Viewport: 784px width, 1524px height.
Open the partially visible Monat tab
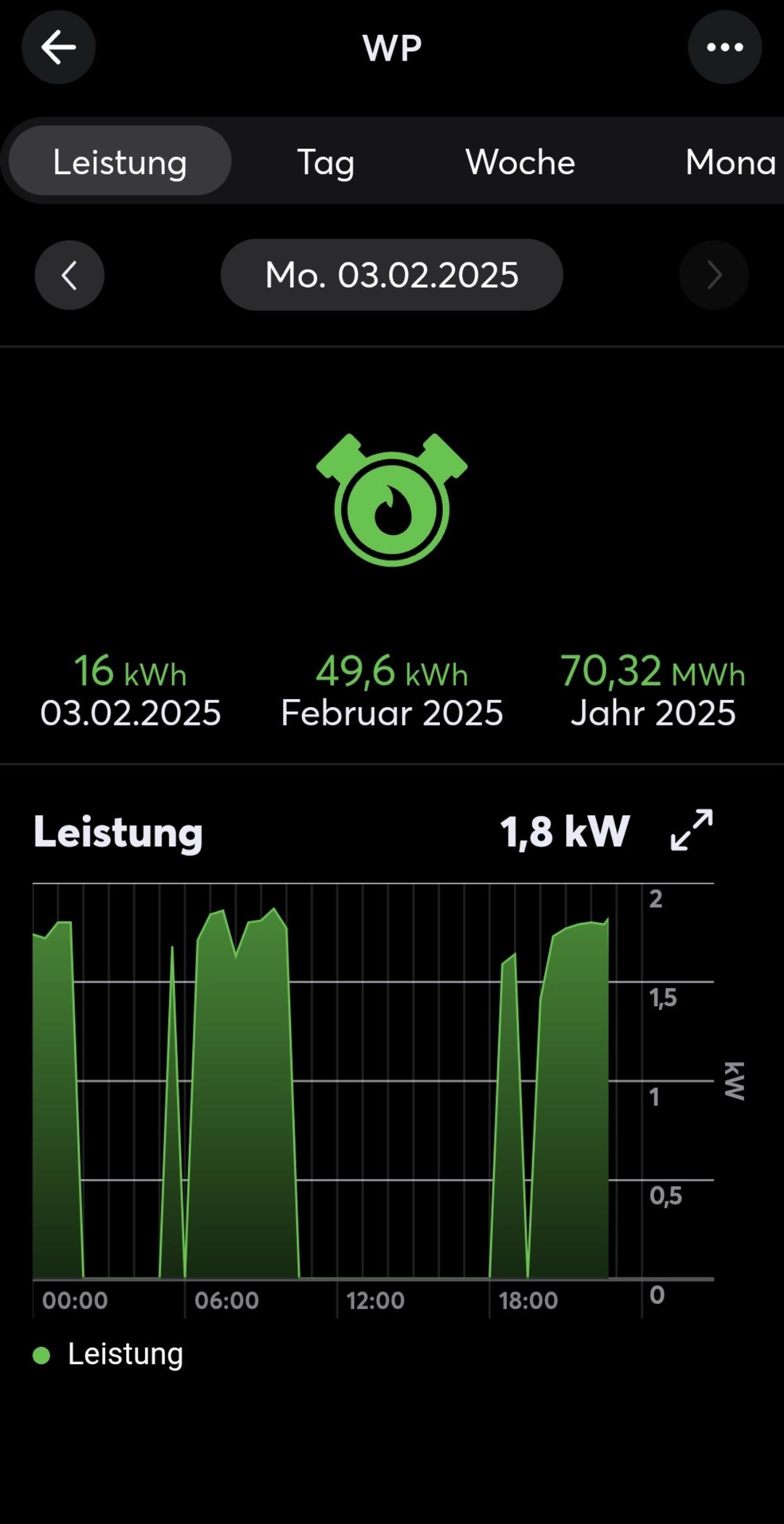click(x=730, y=162)
